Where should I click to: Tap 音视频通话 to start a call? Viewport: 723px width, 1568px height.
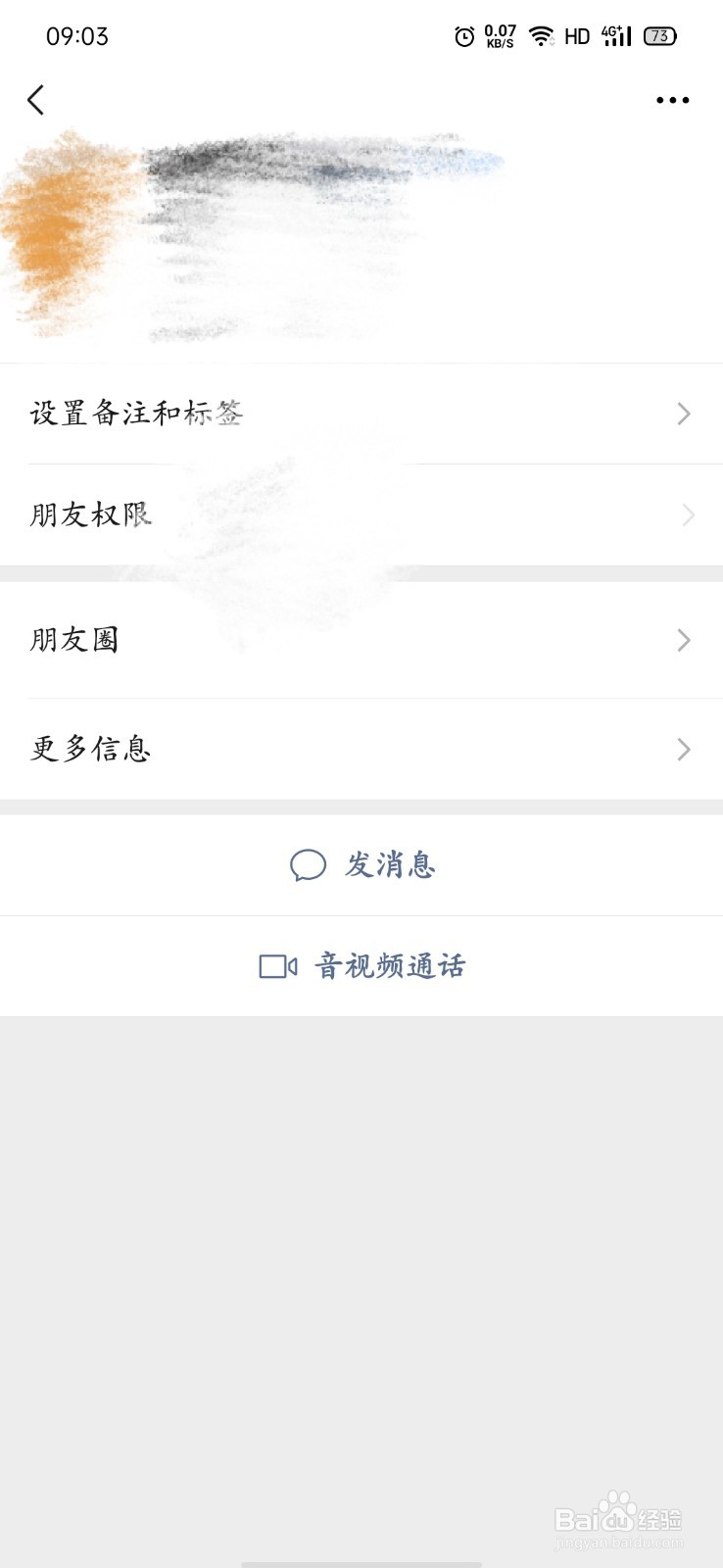pos(390,966)
